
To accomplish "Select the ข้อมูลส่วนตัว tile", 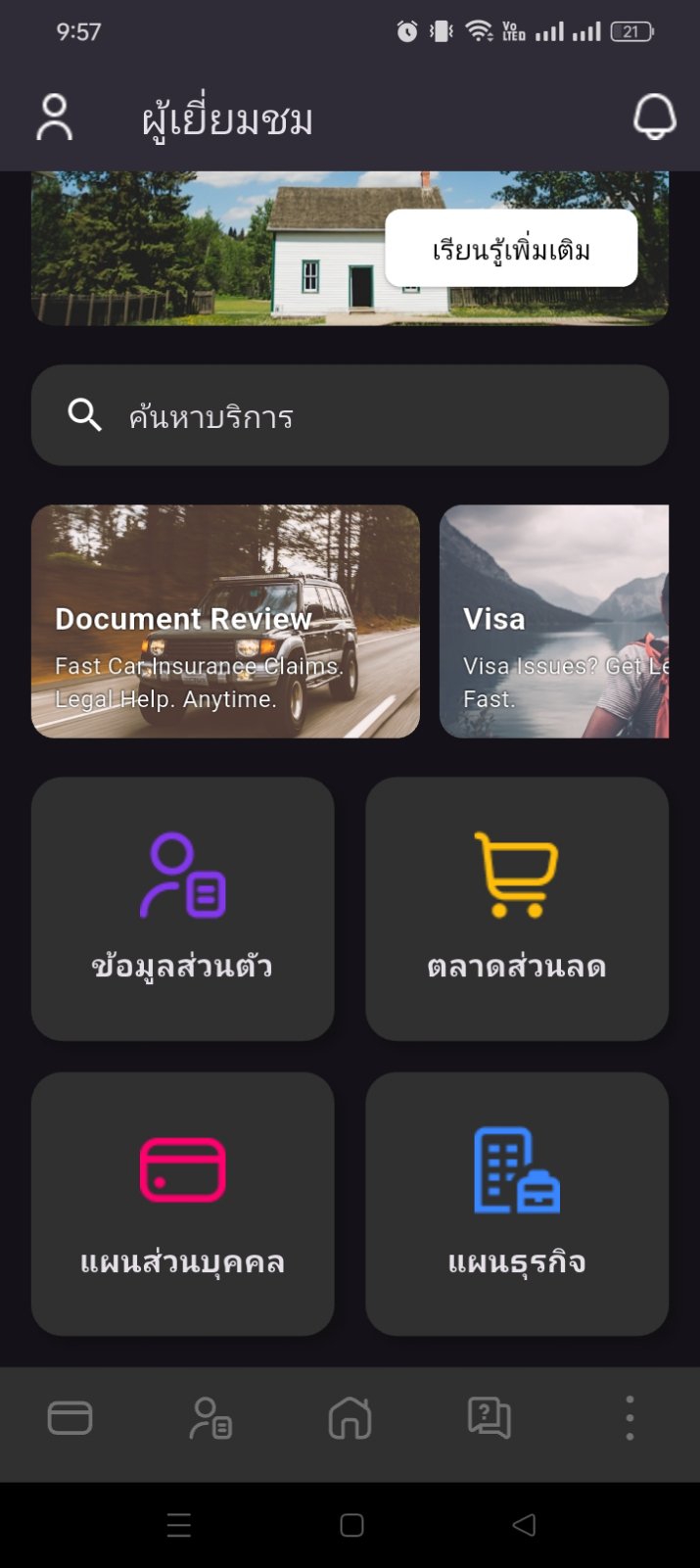I will (183, 908).
